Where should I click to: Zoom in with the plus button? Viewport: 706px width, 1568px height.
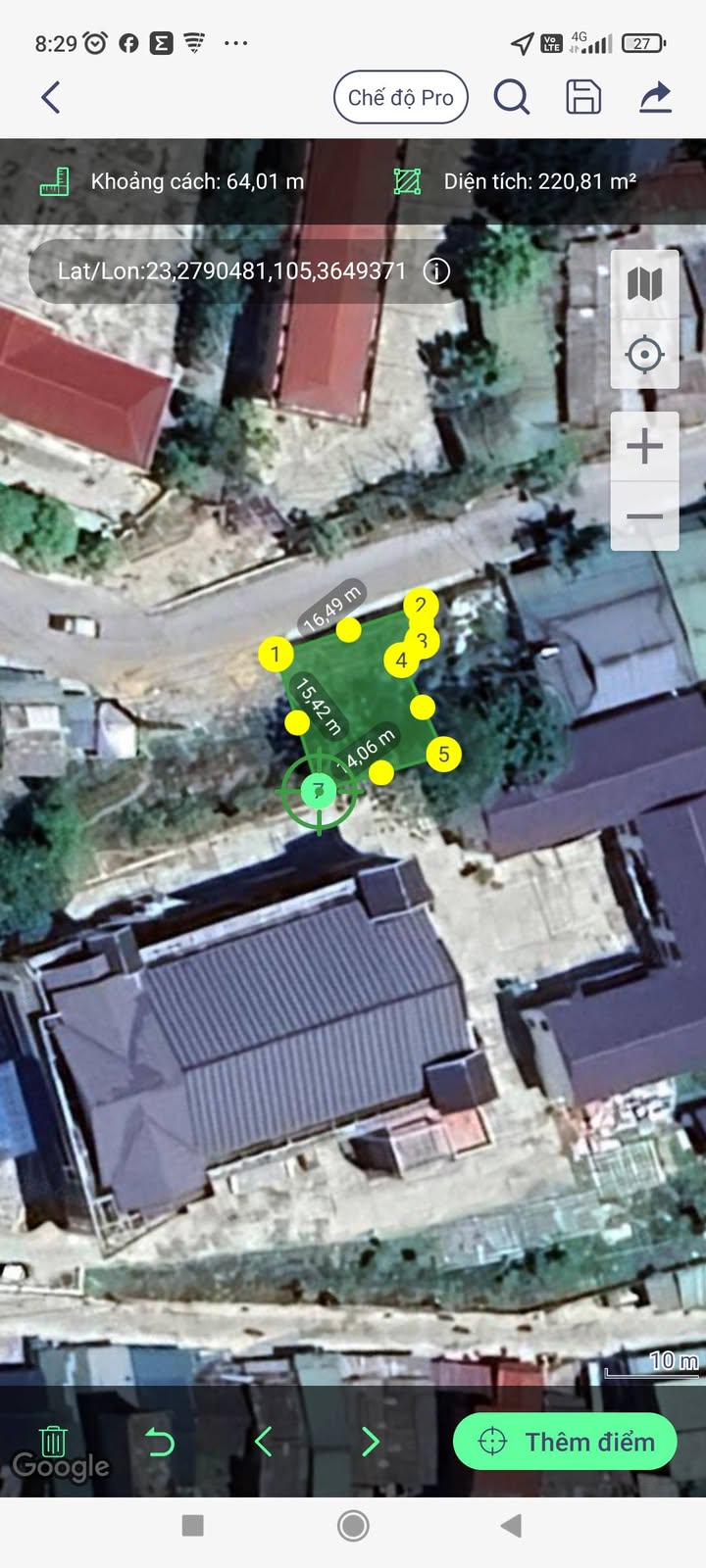pyautogui.click(x=644, y=447)
